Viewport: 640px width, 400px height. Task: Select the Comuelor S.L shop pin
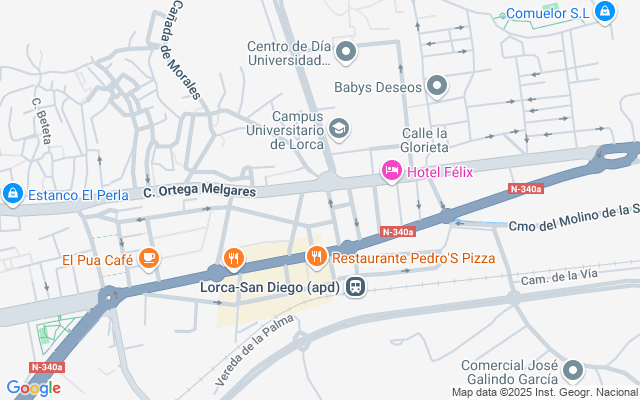[604, 12]
